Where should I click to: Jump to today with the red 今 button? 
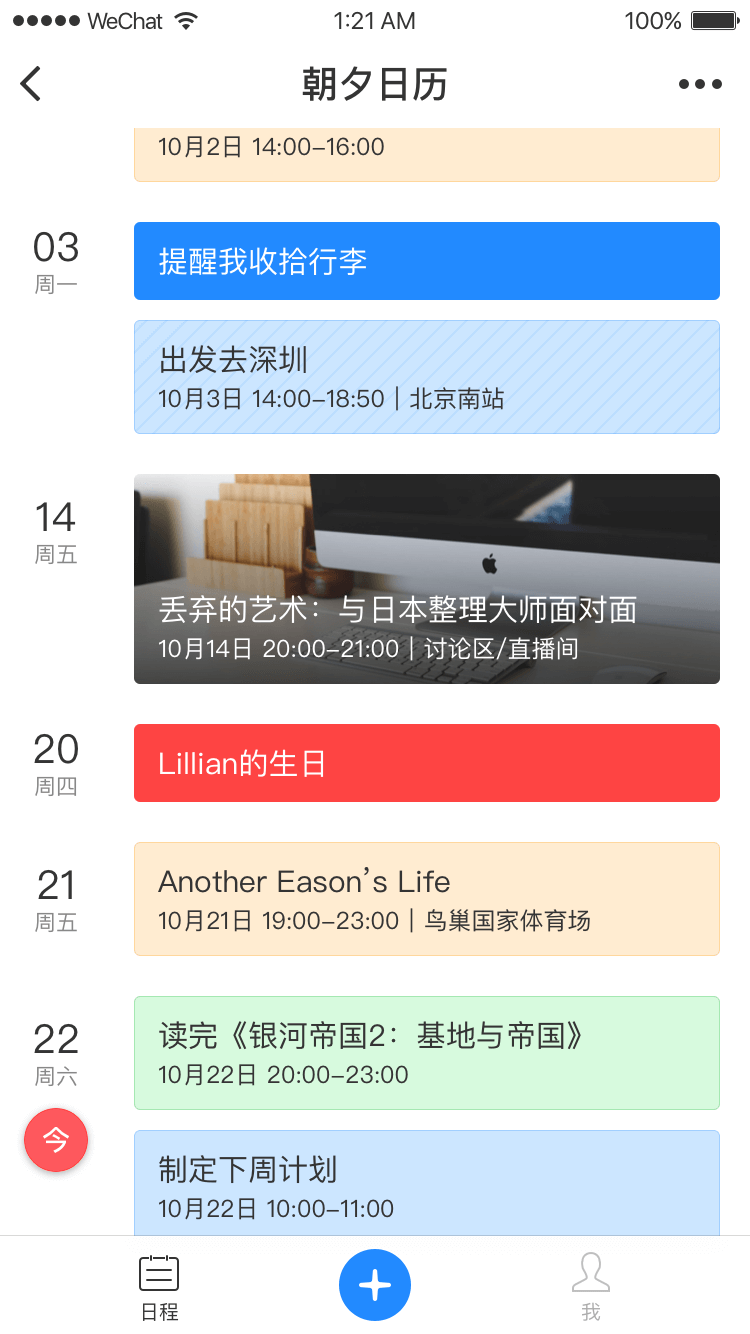click(x=56, y=1140)
